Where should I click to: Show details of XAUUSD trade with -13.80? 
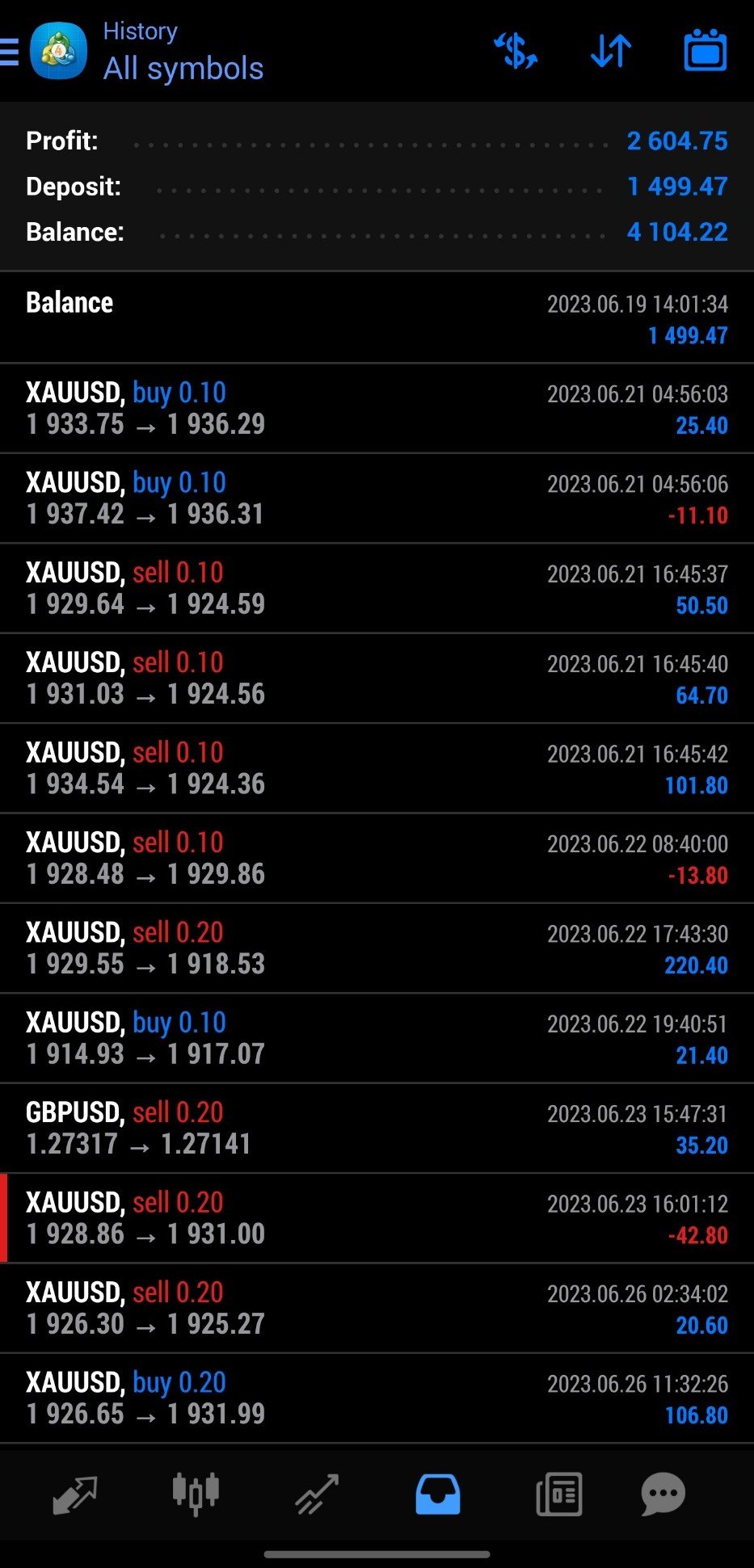click(377, 859)
